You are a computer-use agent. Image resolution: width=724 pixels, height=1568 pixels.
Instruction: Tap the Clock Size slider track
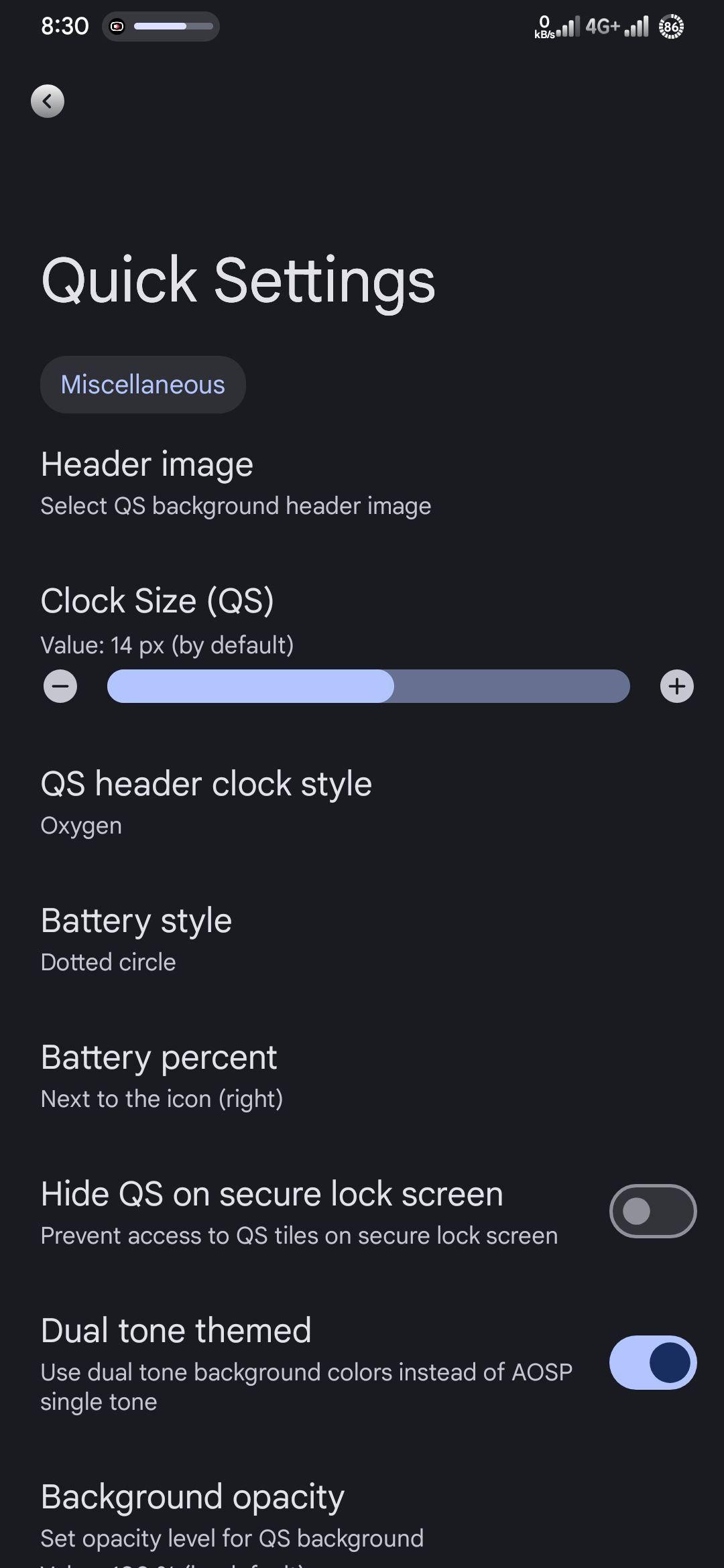coord(369,686)
